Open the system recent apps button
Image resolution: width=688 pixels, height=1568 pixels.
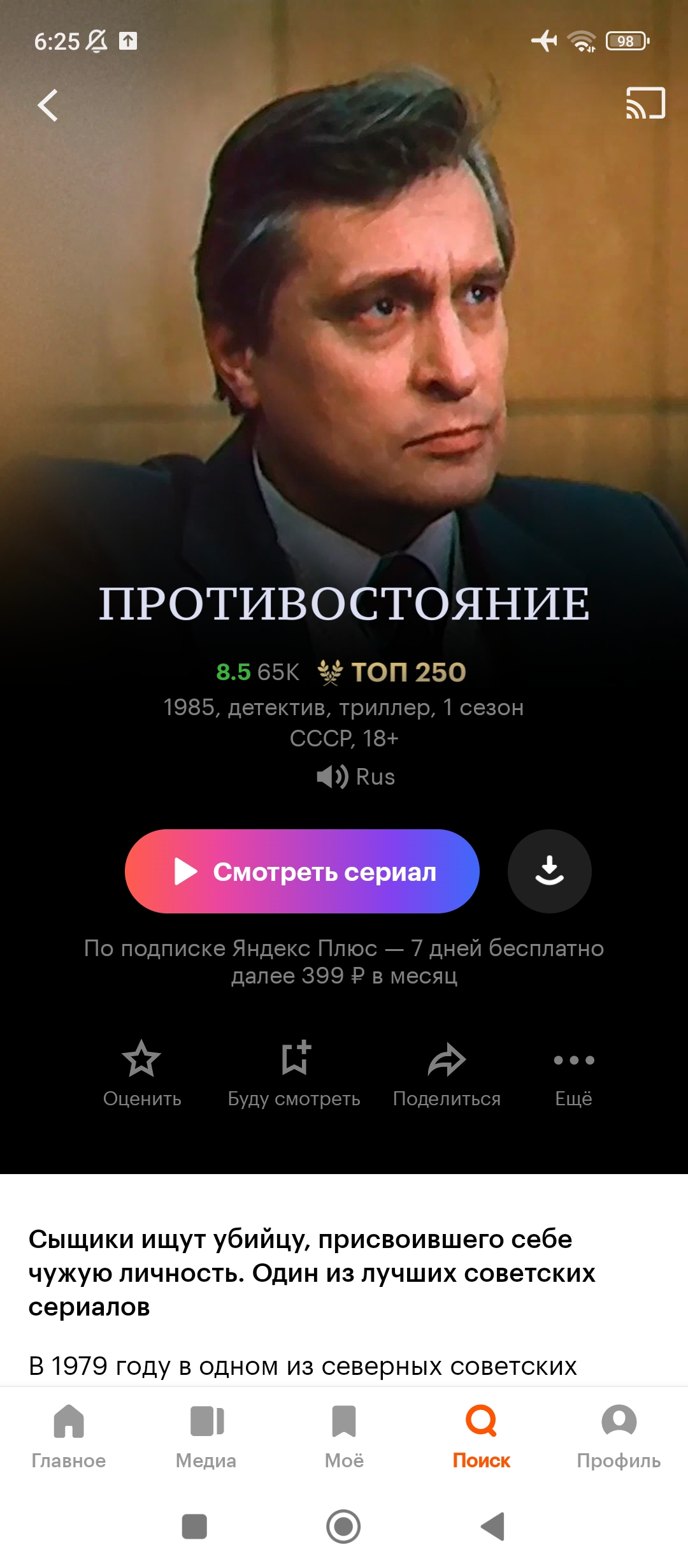click(194, 1527)
